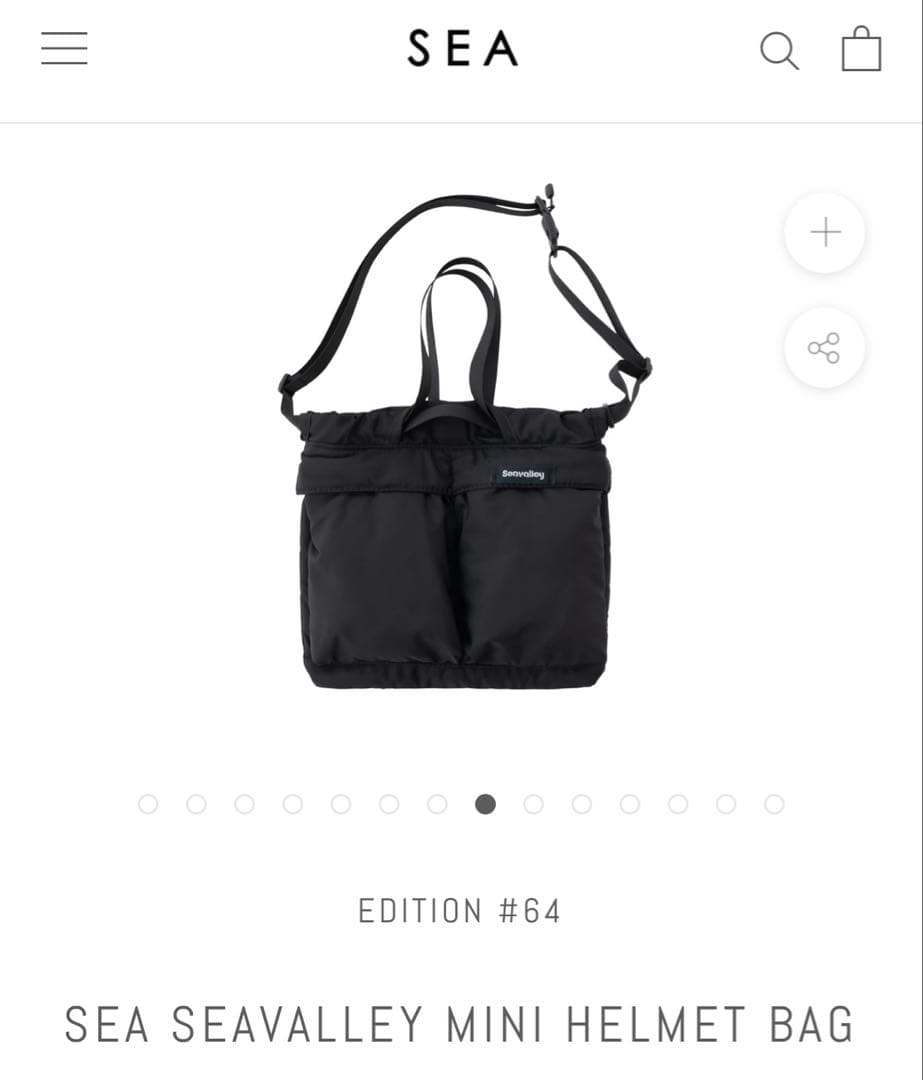Open the cart icon at top right
Image resolution: width=923 pixels, height=1080 pixels.
pyautogui.click(x=861, y=49)
